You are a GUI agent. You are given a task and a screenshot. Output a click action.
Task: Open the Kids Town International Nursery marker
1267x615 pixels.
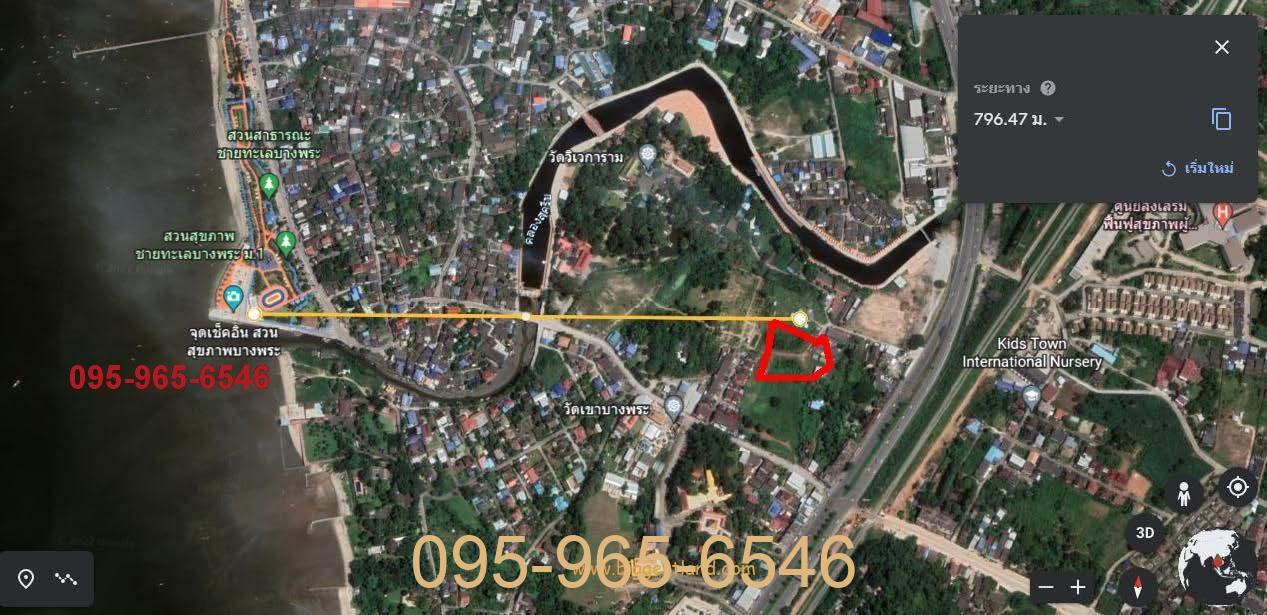click(x=1031, y=397)
